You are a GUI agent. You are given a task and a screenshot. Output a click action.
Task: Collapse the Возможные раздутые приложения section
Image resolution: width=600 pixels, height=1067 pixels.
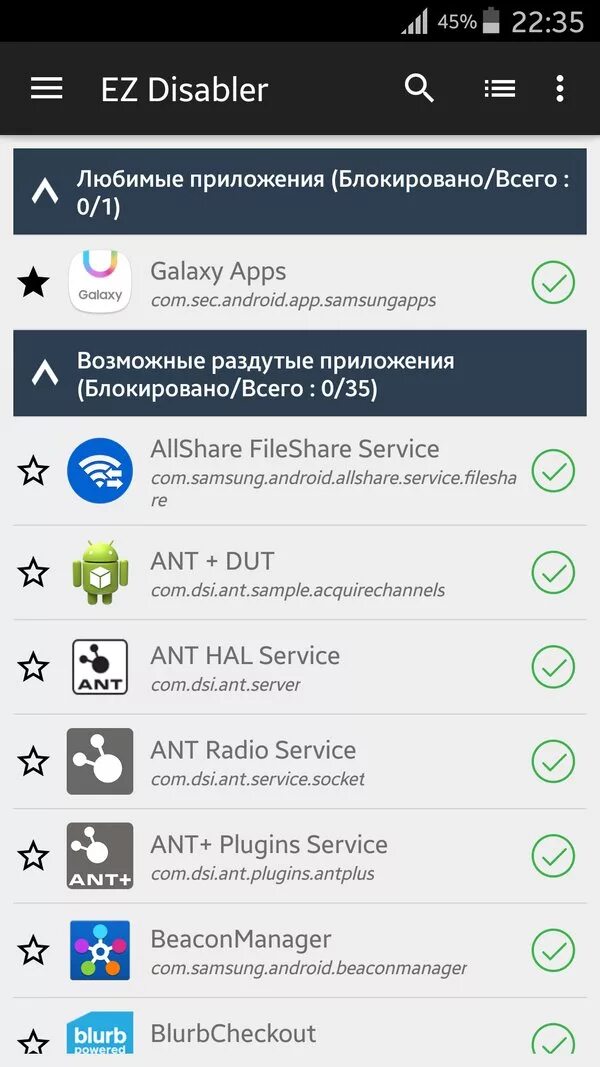tap(45, 374)
